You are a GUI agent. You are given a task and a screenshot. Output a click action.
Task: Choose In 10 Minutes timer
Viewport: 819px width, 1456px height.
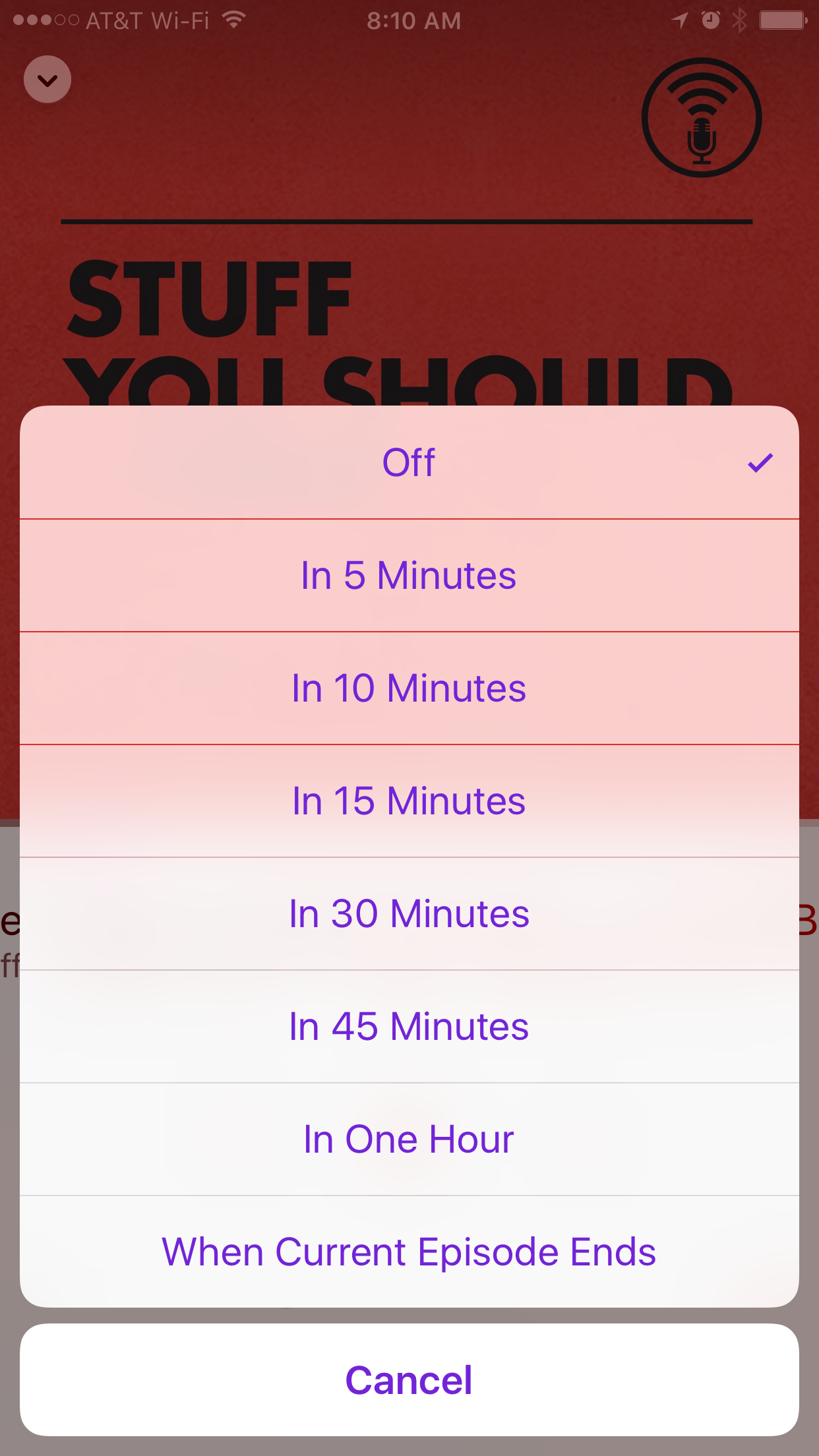(x=409, y=688)
